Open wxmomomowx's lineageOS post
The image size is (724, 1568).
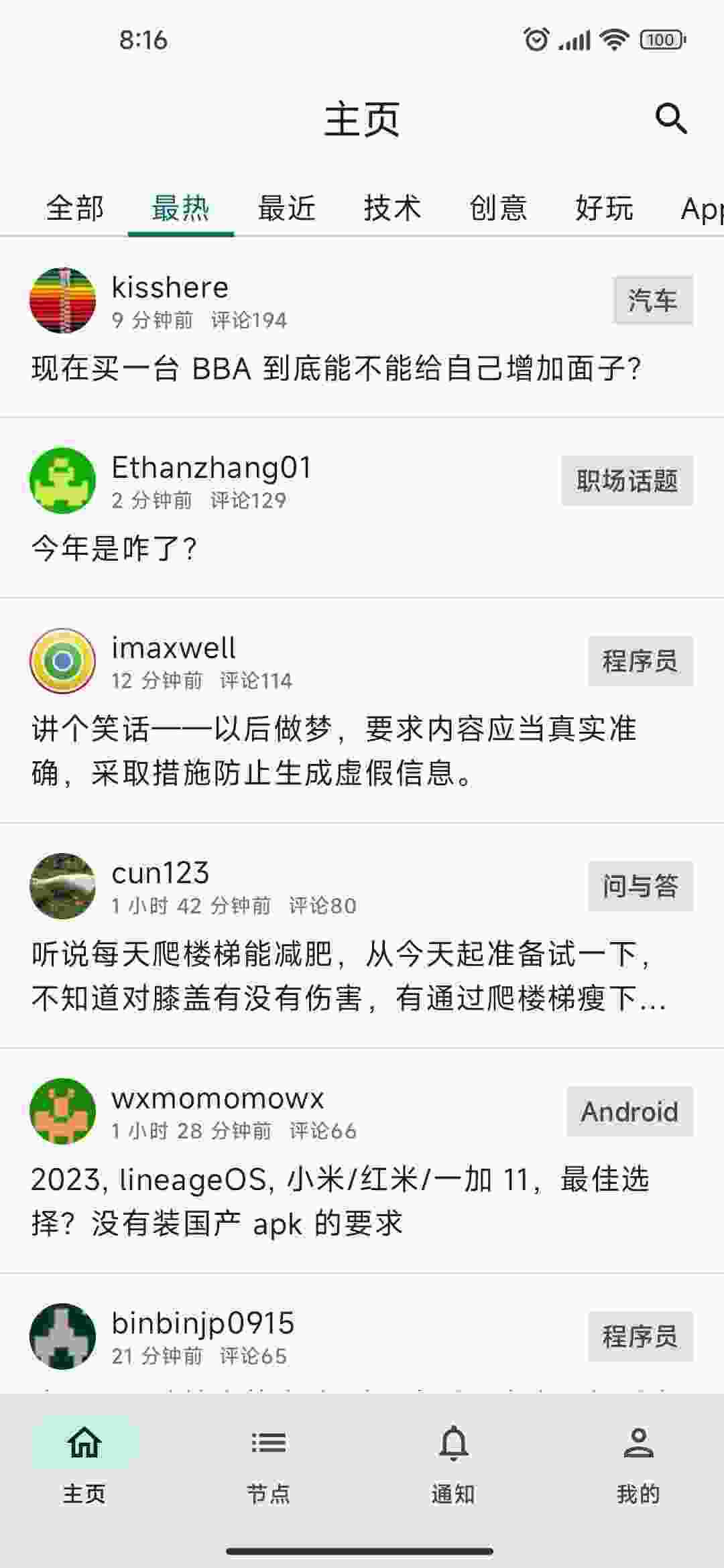click(335, 1201)
